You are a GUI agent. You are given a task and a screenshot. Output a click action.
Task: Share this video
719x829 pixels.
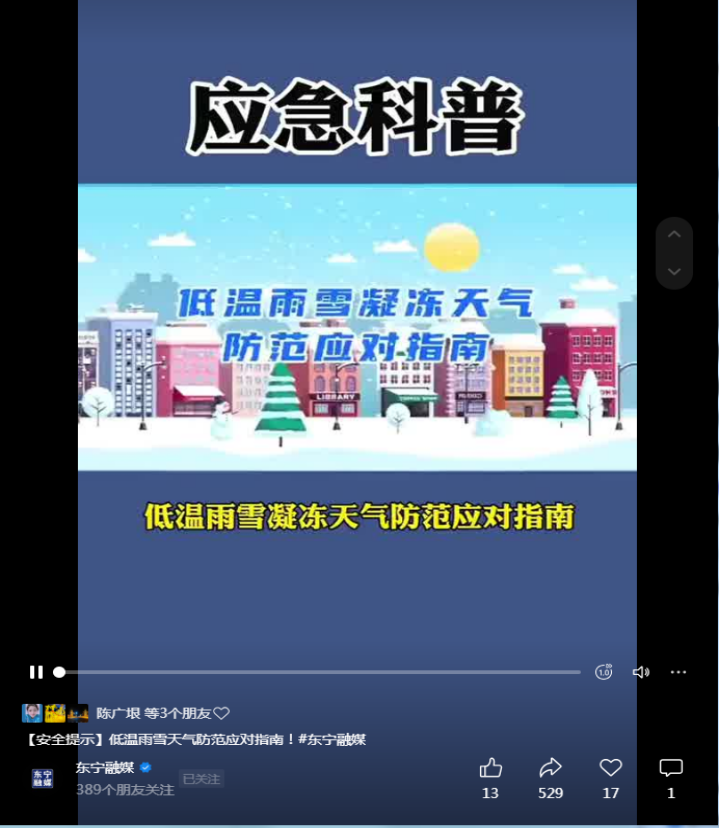coord(550,768)
